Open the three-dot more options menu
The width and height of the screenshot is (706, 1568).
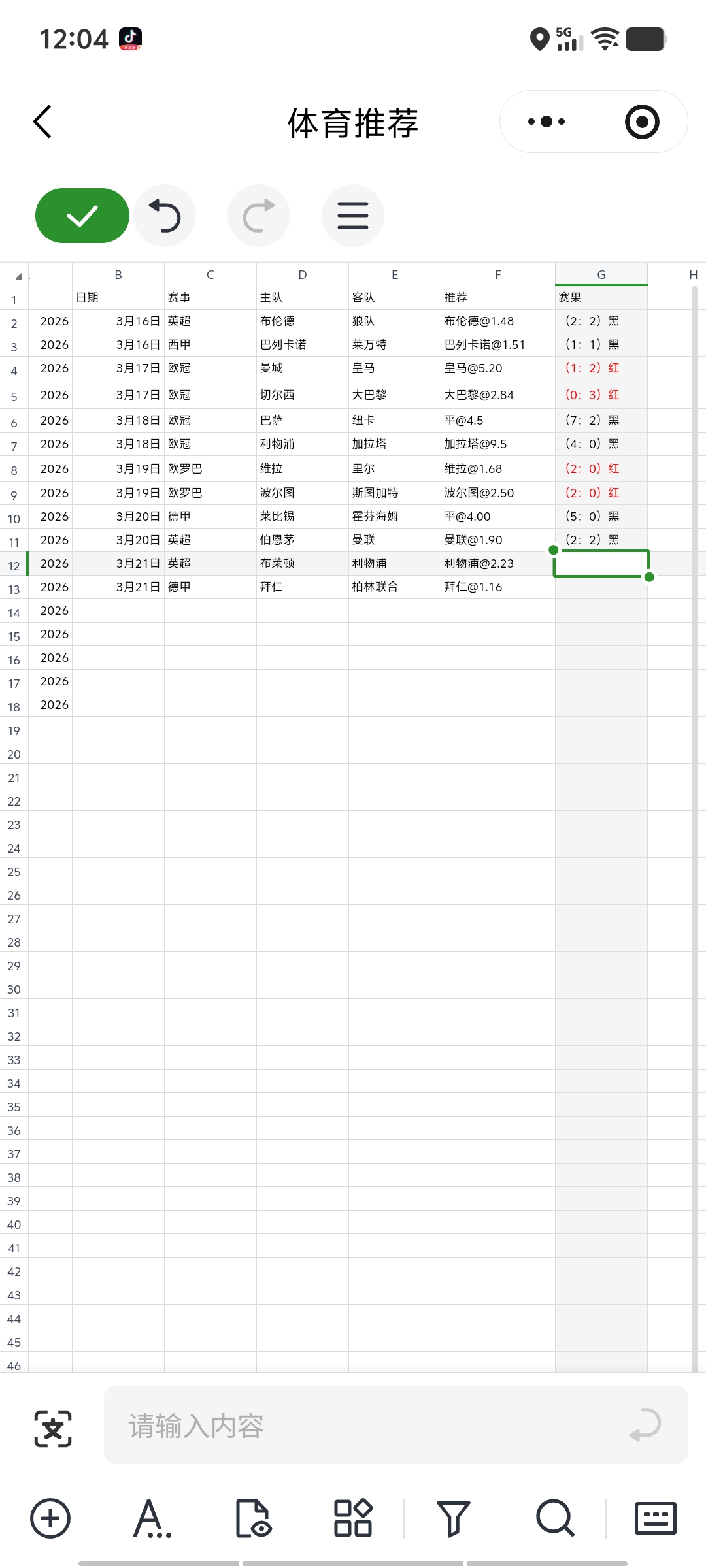[546, 122]
